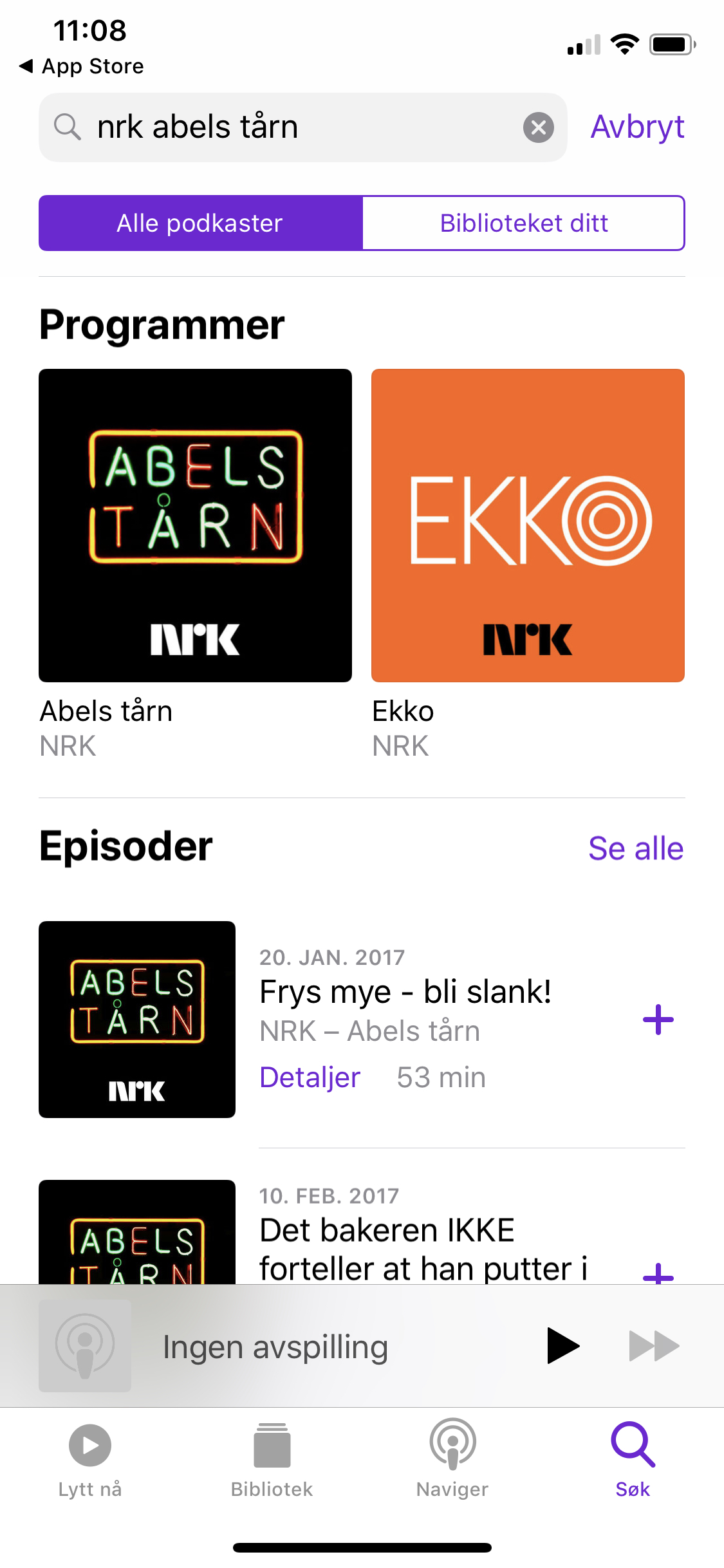This screenshot has width=724, height=1568.
Task: Add the episode 'Frys mye - bli slank!' with plus
Action: 658,1019
